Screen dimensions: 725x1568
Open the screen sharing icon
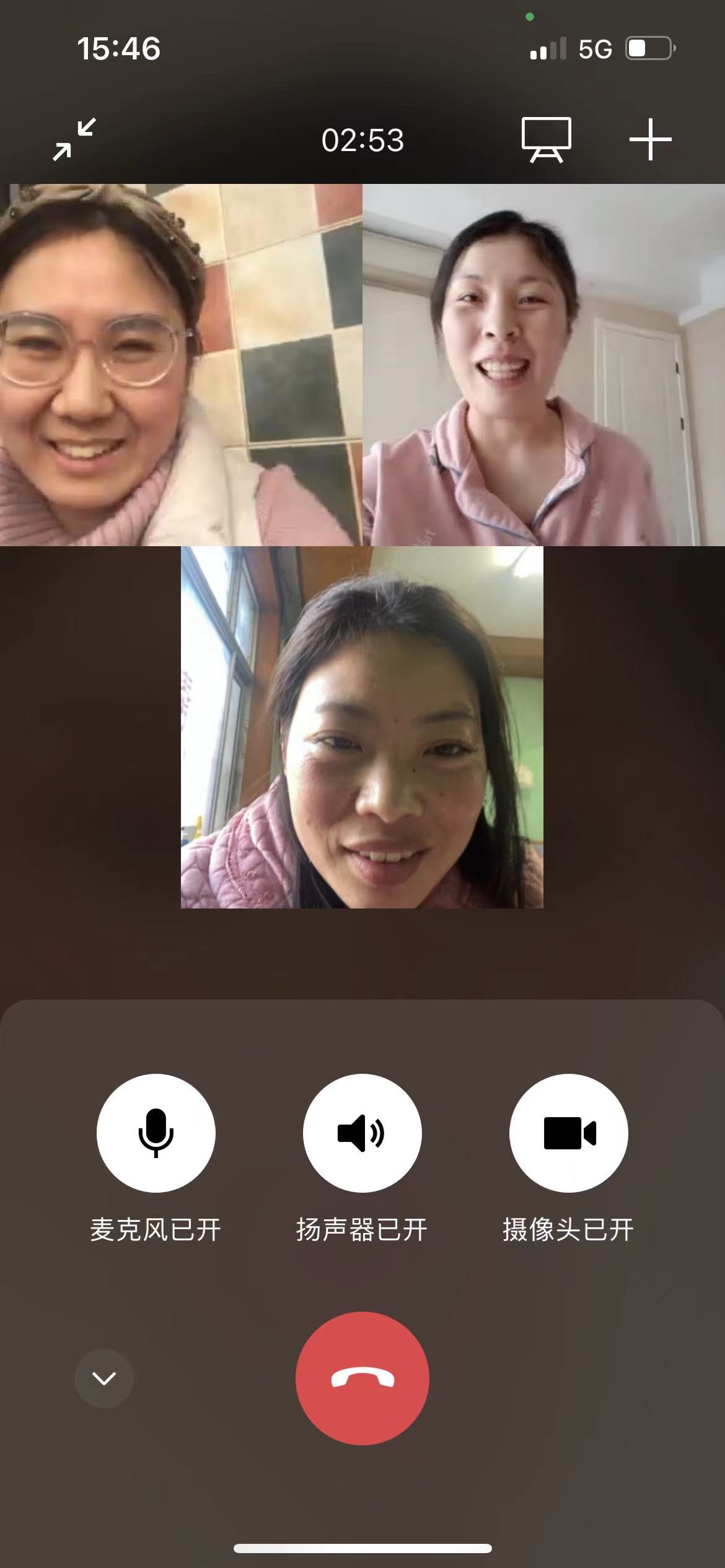point(546,139)
